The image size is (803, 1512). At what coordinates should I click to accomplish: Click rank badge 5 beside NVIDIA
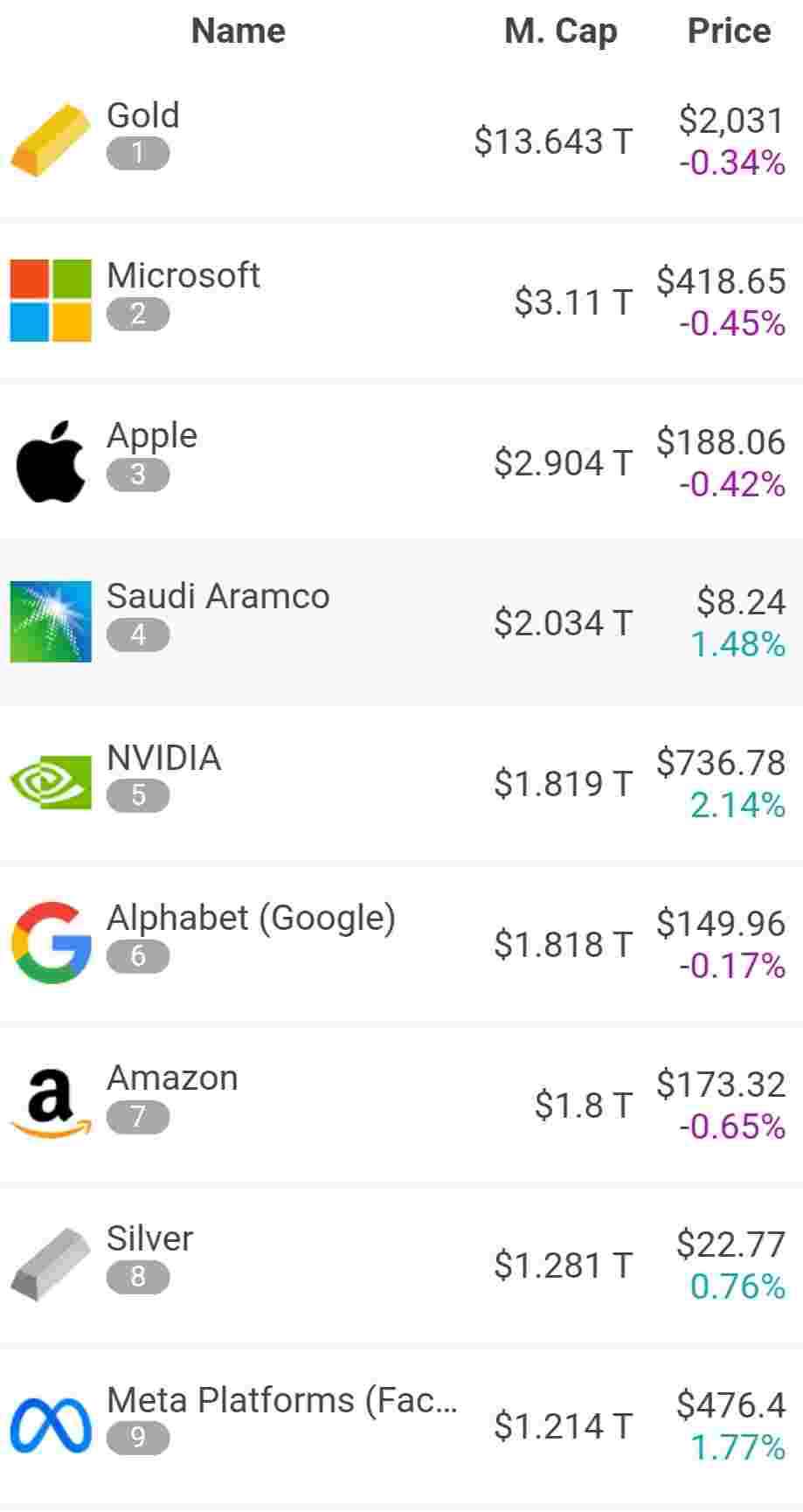click(137, 795)
